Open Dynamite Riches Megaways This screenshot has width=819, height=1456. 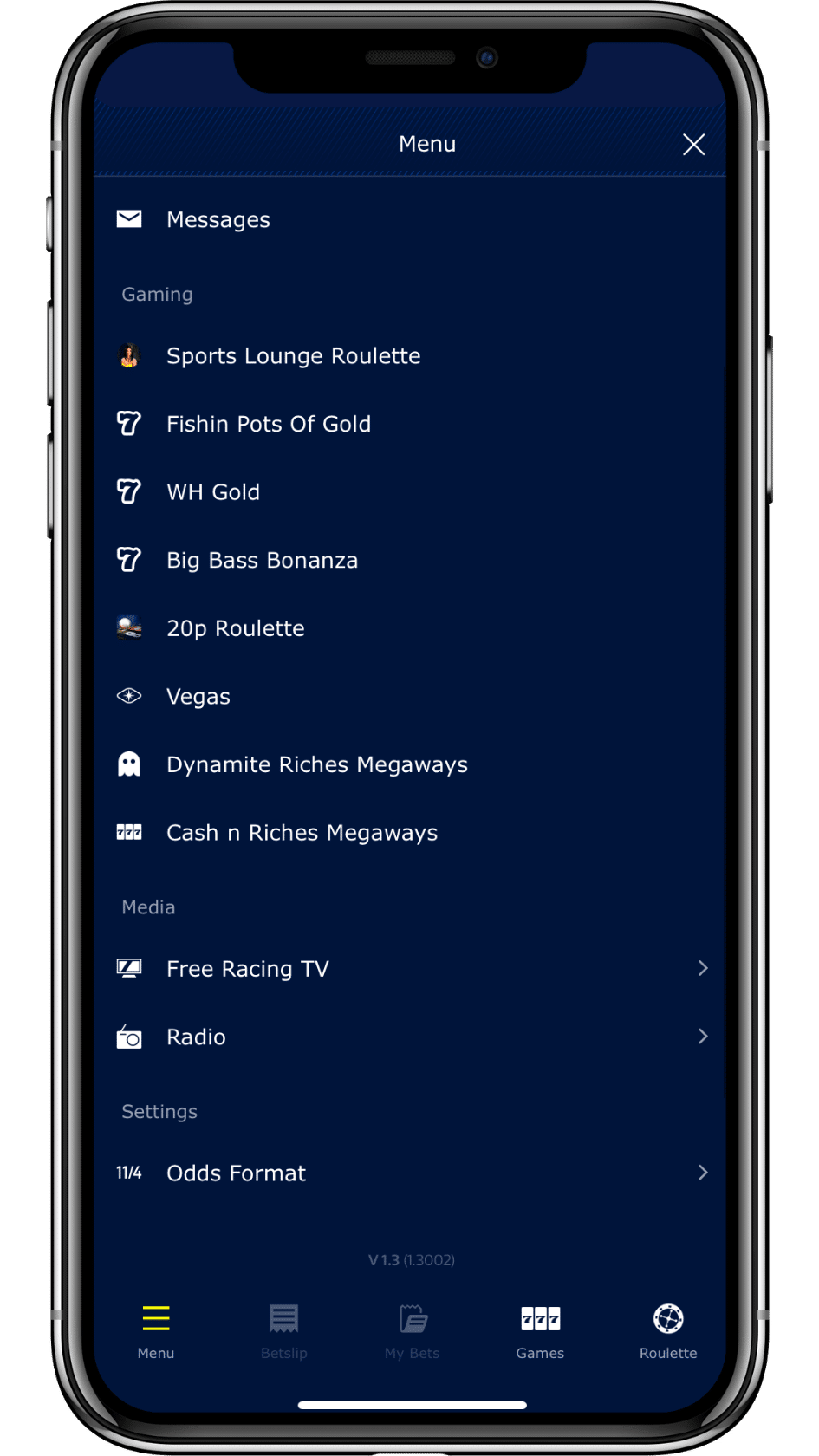316,764
